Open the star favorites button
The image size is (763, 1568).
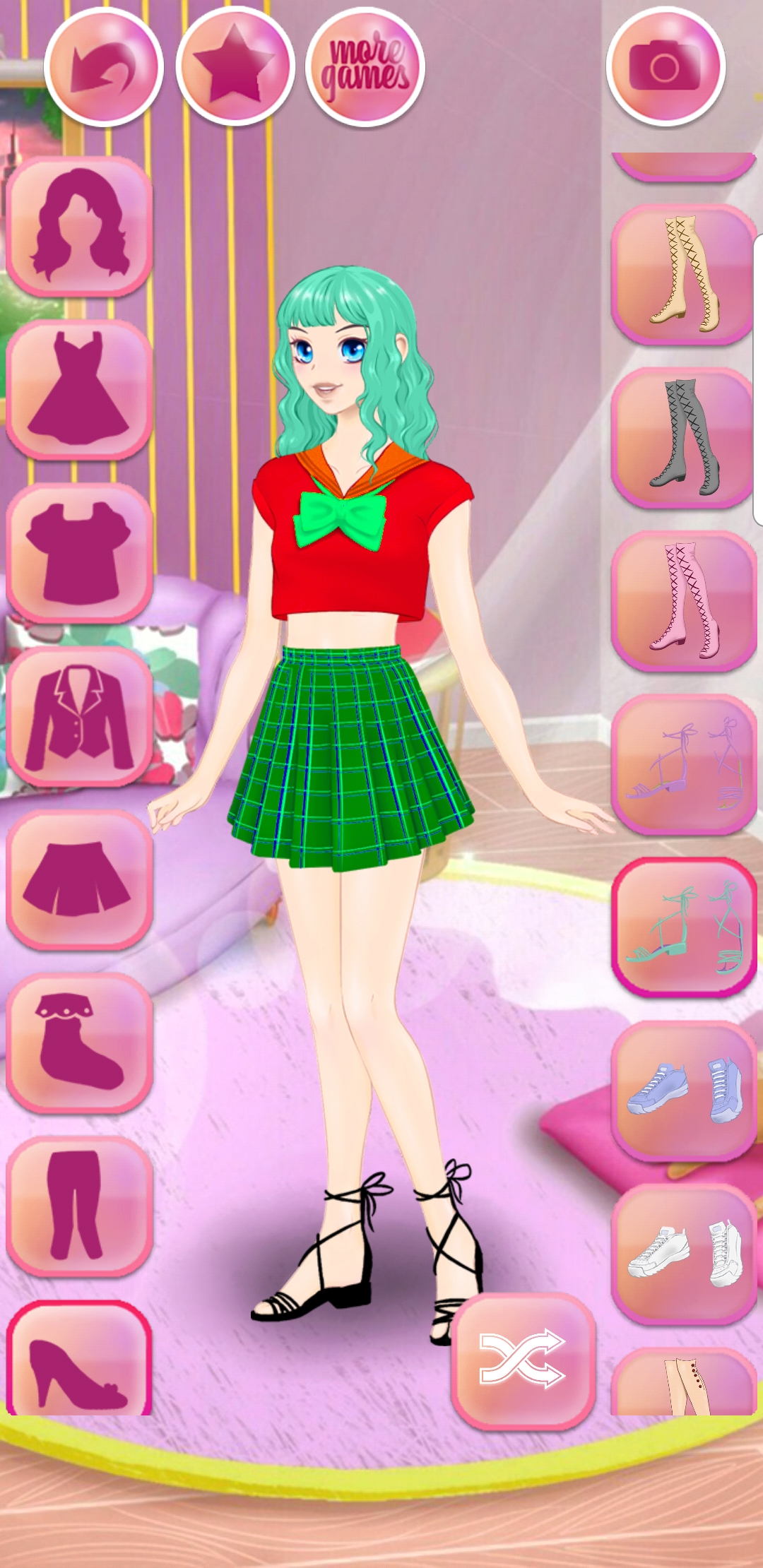point(235,67)
